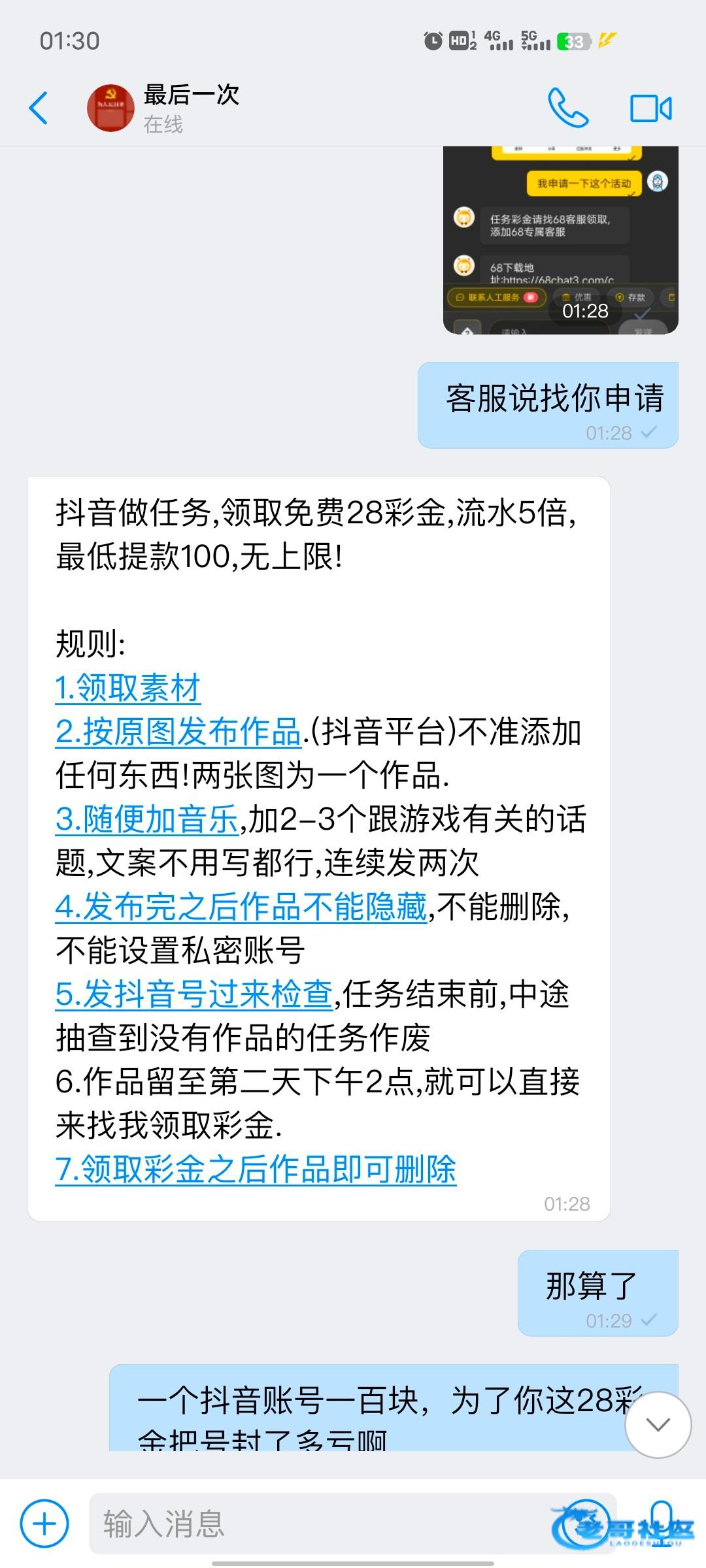Screen dimensions: 706x1568
Task: Tap the link 2.按原图发布作品
Action: pyautogui.click(x=178, y=732)
